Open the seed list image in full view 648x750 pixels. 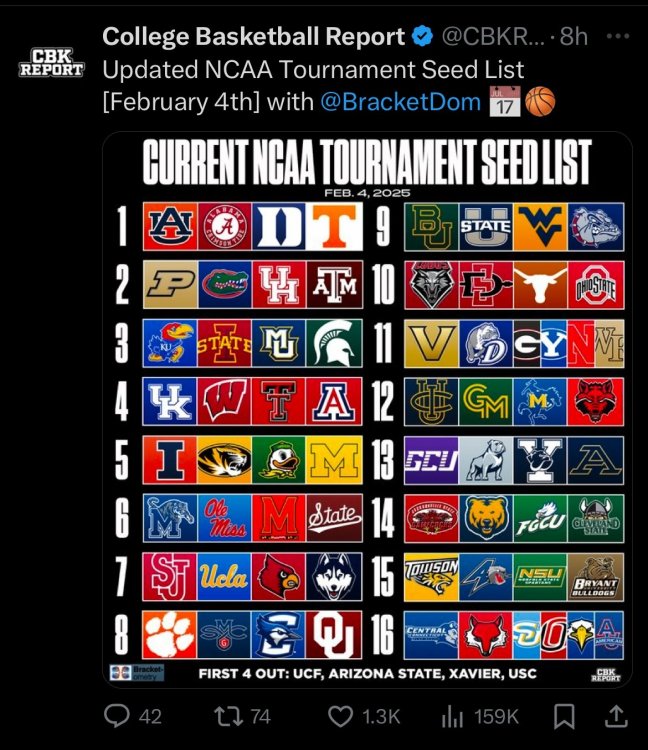[367, 410]
